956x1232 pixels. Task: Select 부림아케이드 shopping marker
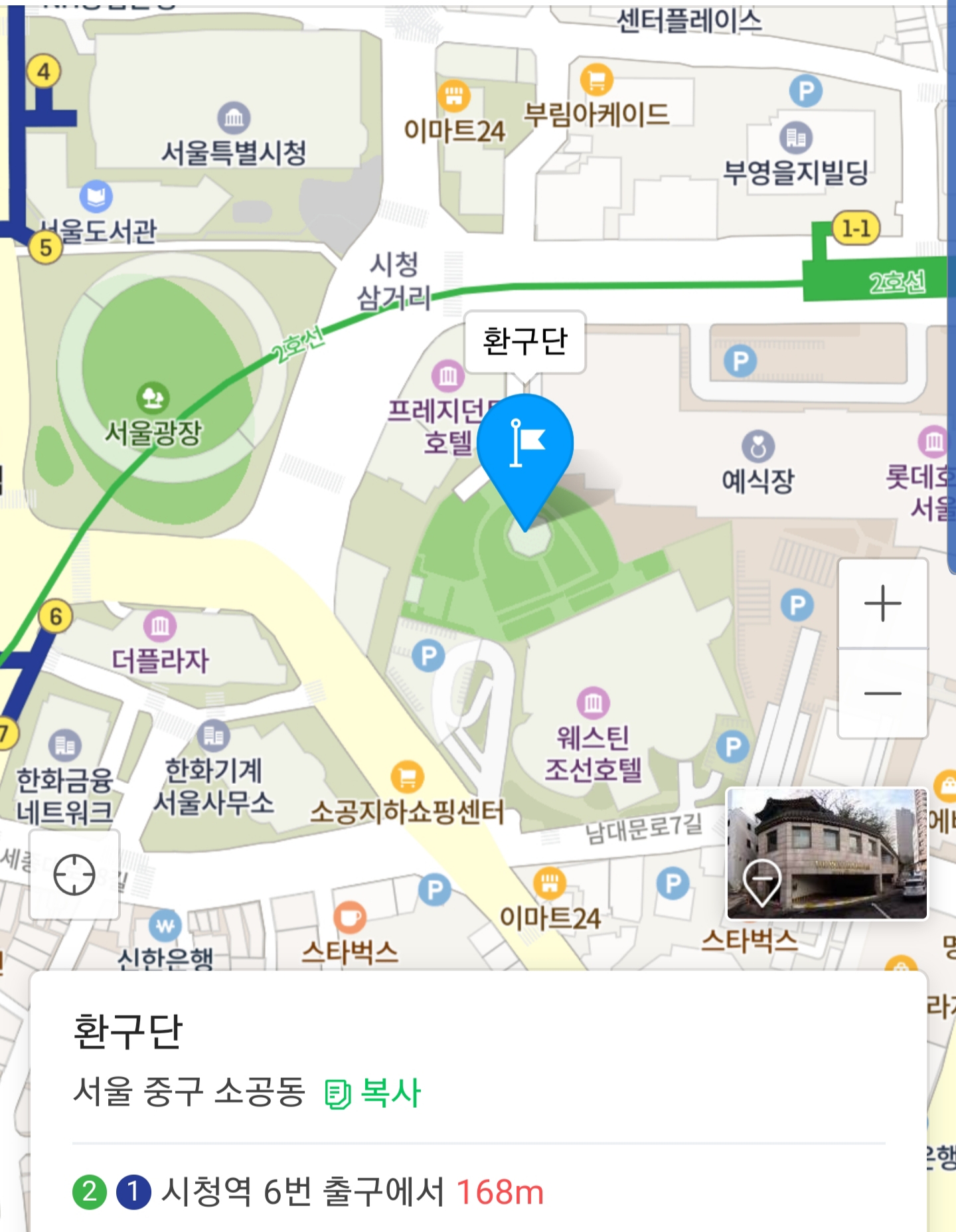[x=596, y=80]
